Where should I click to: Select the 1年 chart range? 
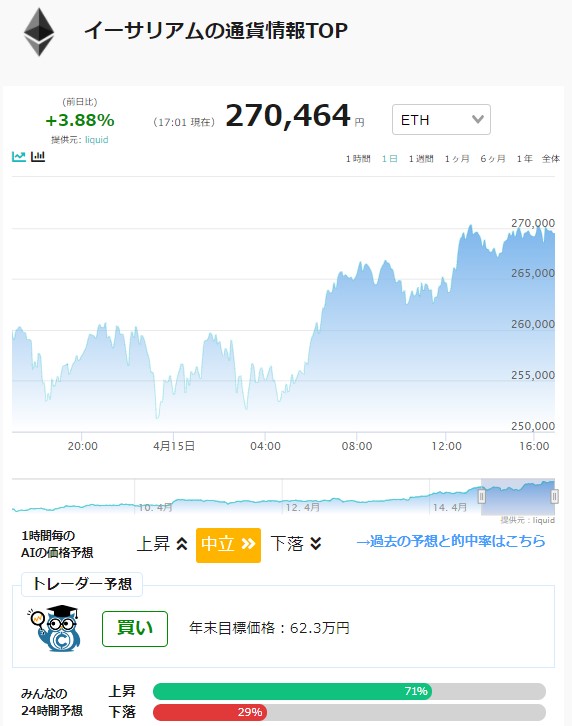[525, 159]
